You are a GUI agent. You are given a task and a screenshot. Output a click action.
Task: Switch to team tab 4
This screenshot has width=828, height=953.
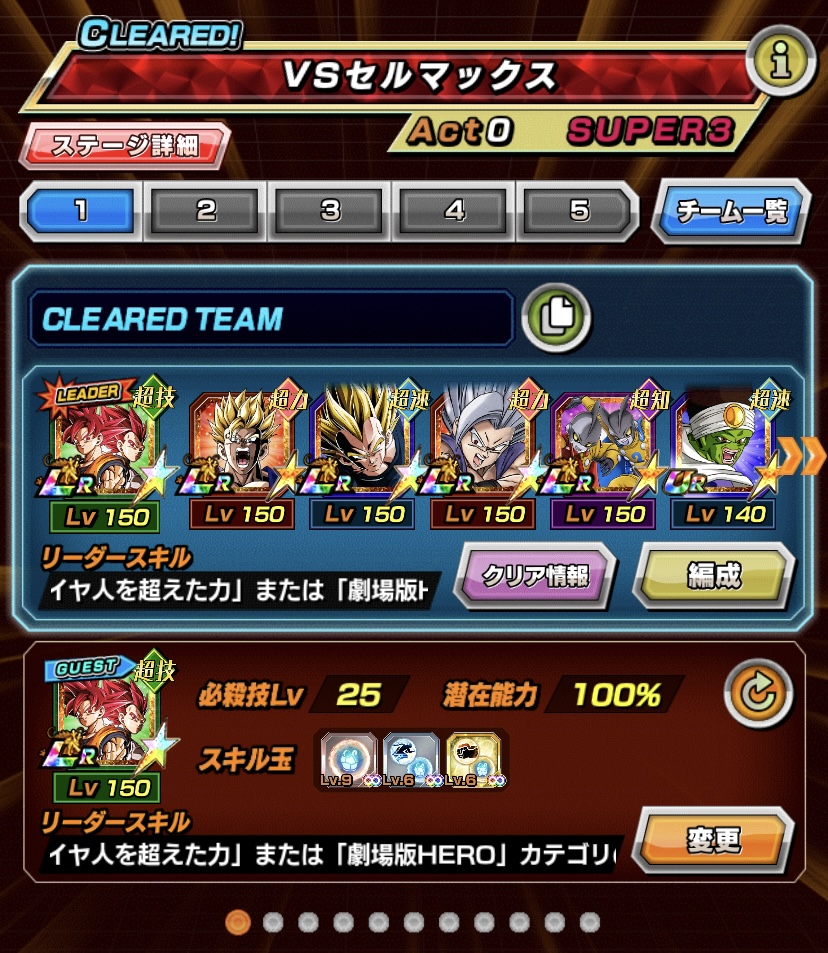[x=455, y=211]
